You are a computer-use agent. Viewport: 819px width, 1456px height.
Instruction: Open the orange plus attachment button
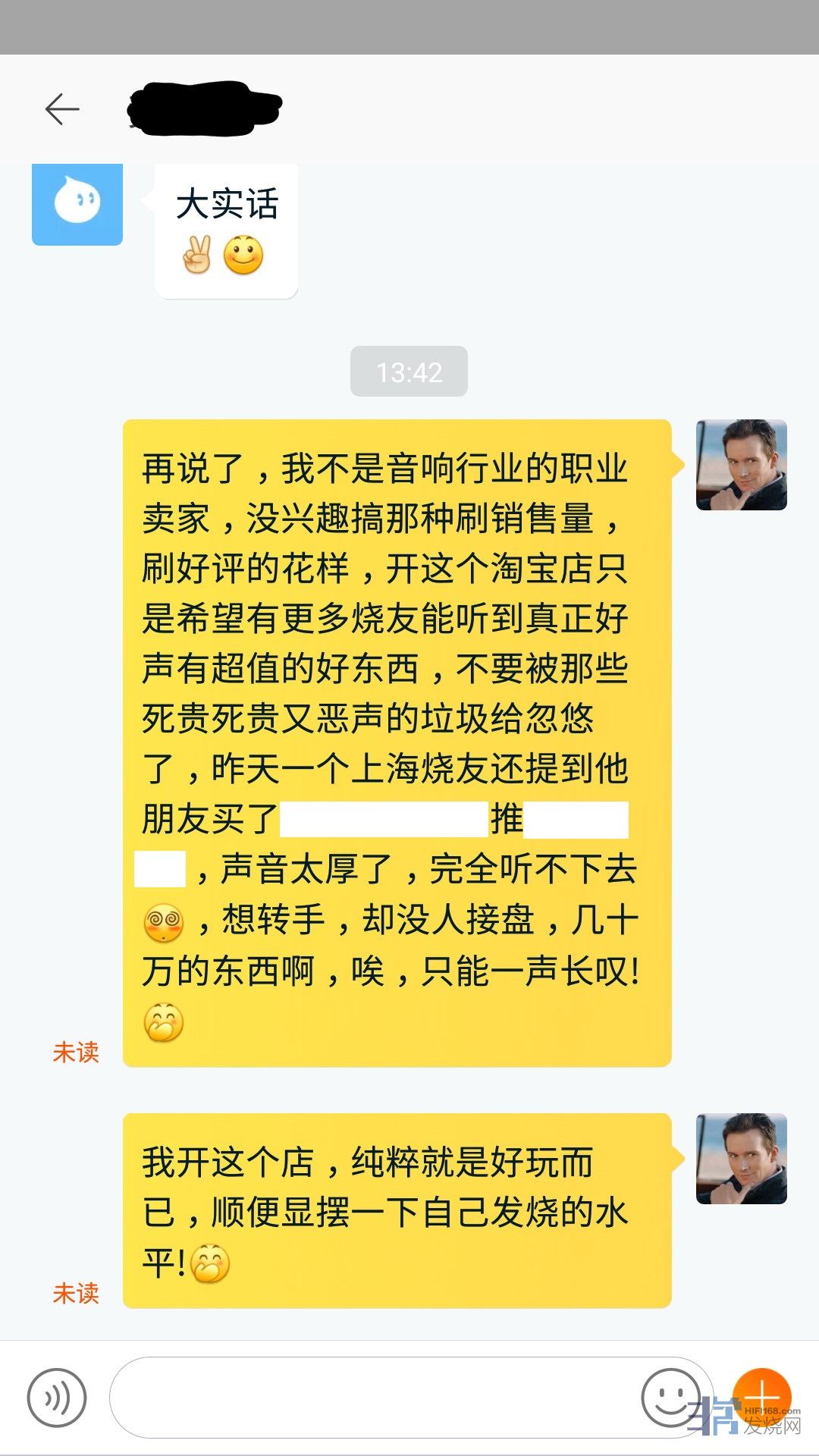762,1395
